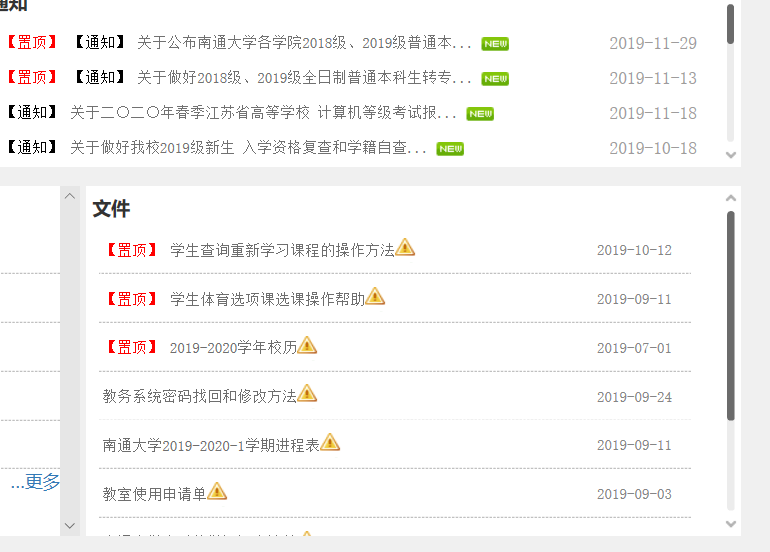Tap up arrow on the 文件 panel scrollbar
Screen dimensions: 770x552
pyautogui.click(x=730, y=198)
